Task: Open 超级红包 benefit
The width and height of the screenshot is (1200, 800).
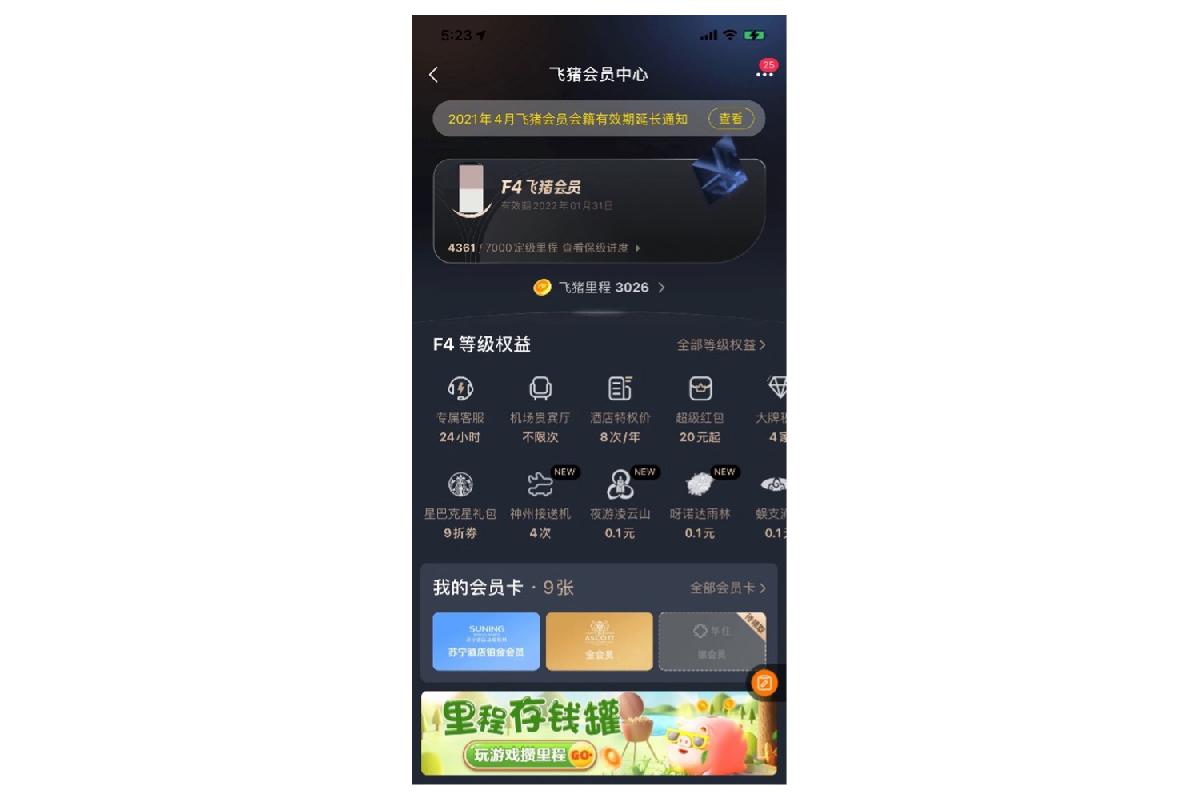Action: (700, 408)
